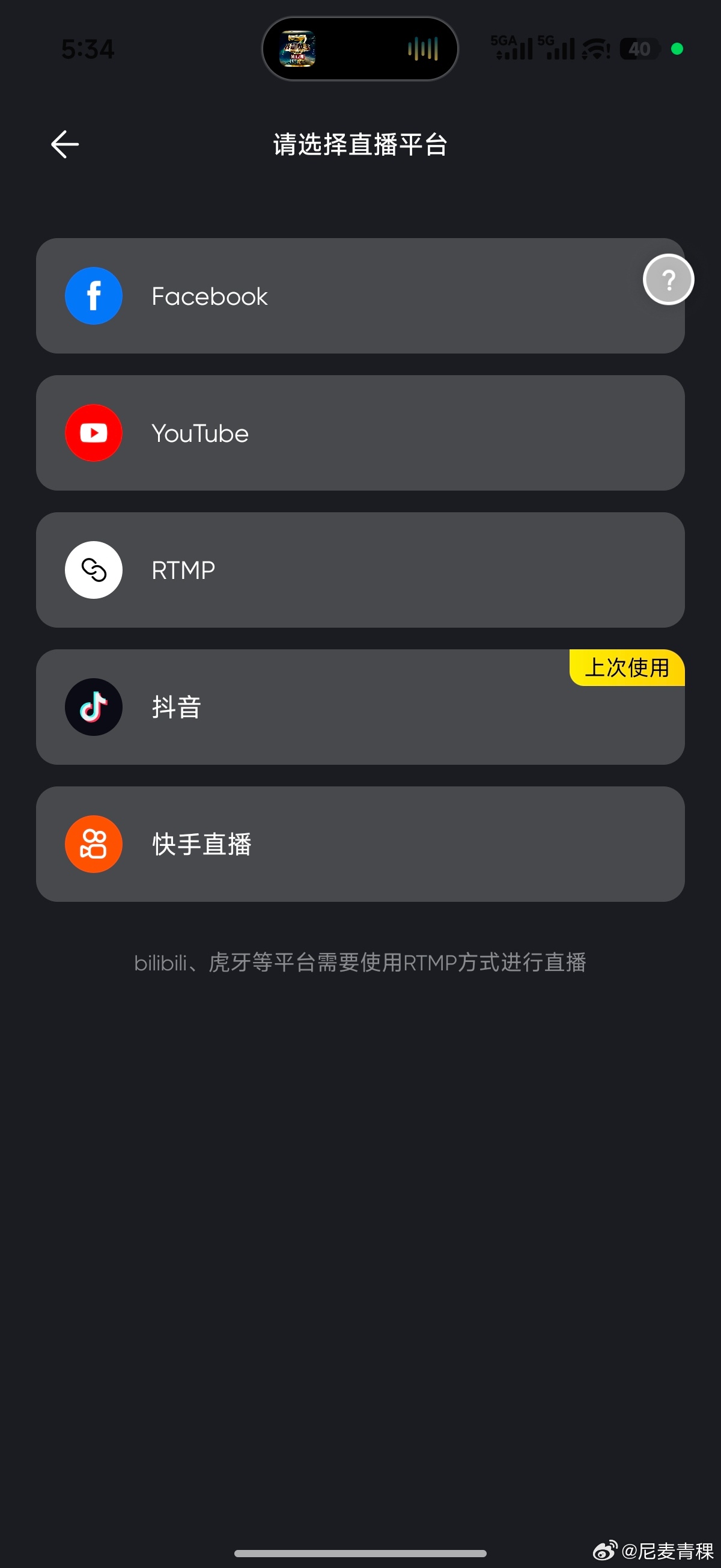
Task: Click the 5:34 clock display
Action: click(x=88, y=49)
